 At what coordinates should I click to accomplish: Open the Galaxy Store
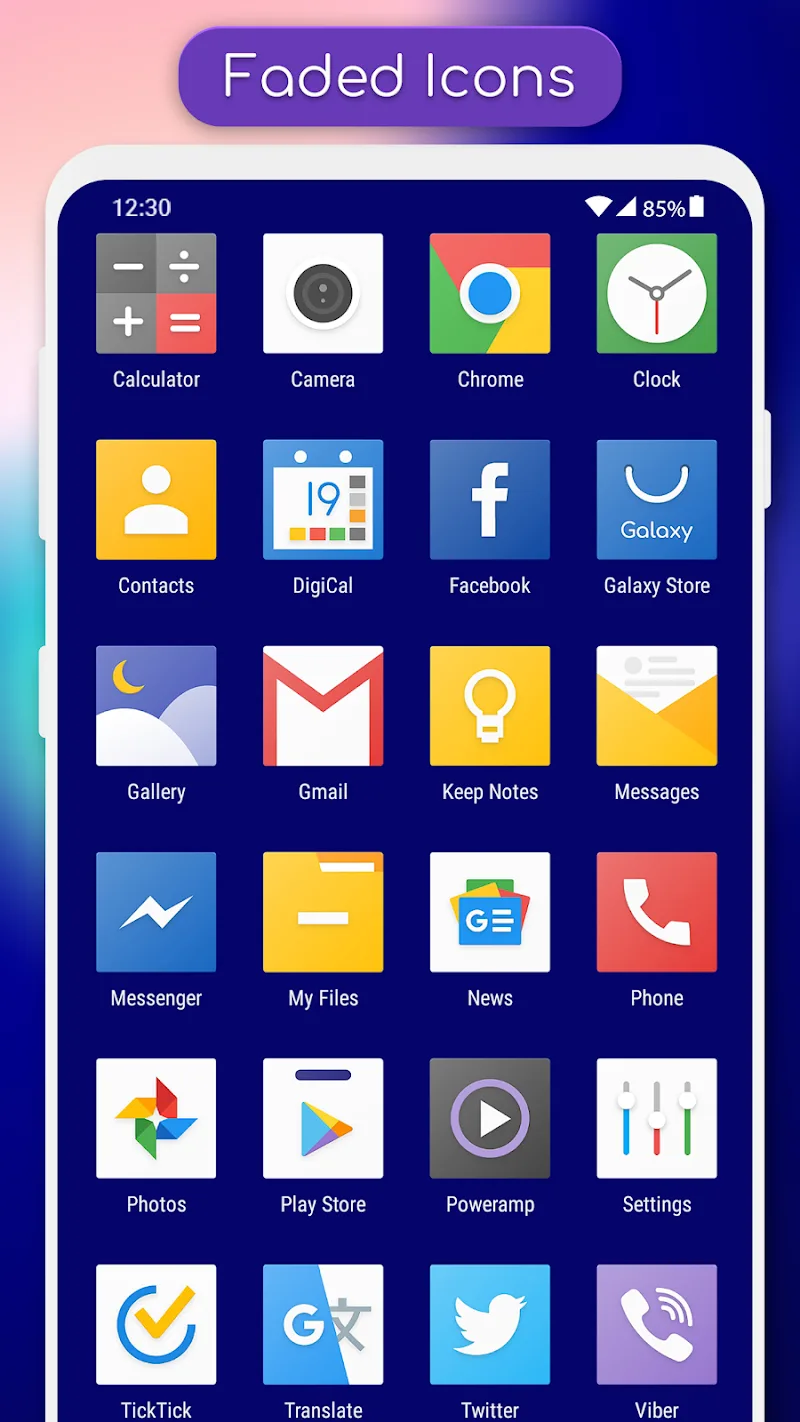657,499
